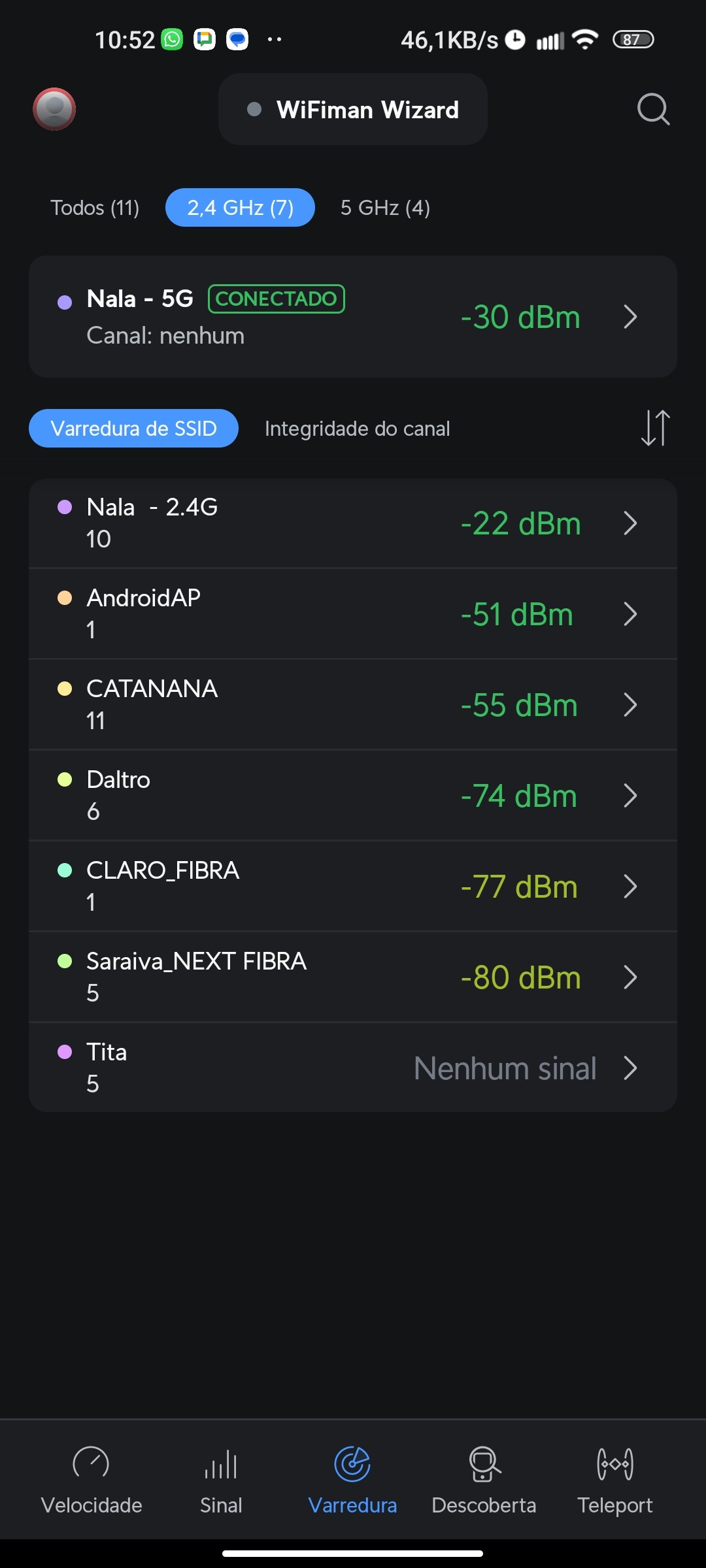Change the network sort order

pyautogui.click(x=655, y=428)
